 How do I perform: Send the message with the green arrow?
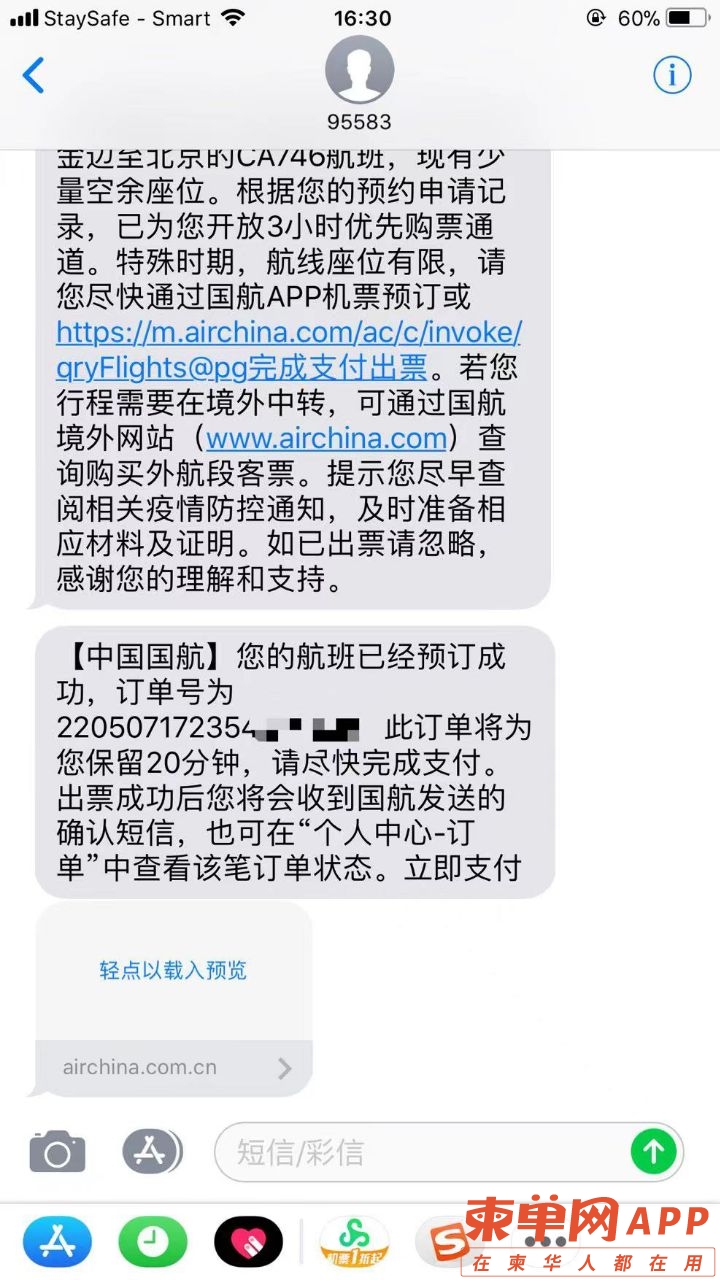pyautogui.click(x=653, y=1153)
